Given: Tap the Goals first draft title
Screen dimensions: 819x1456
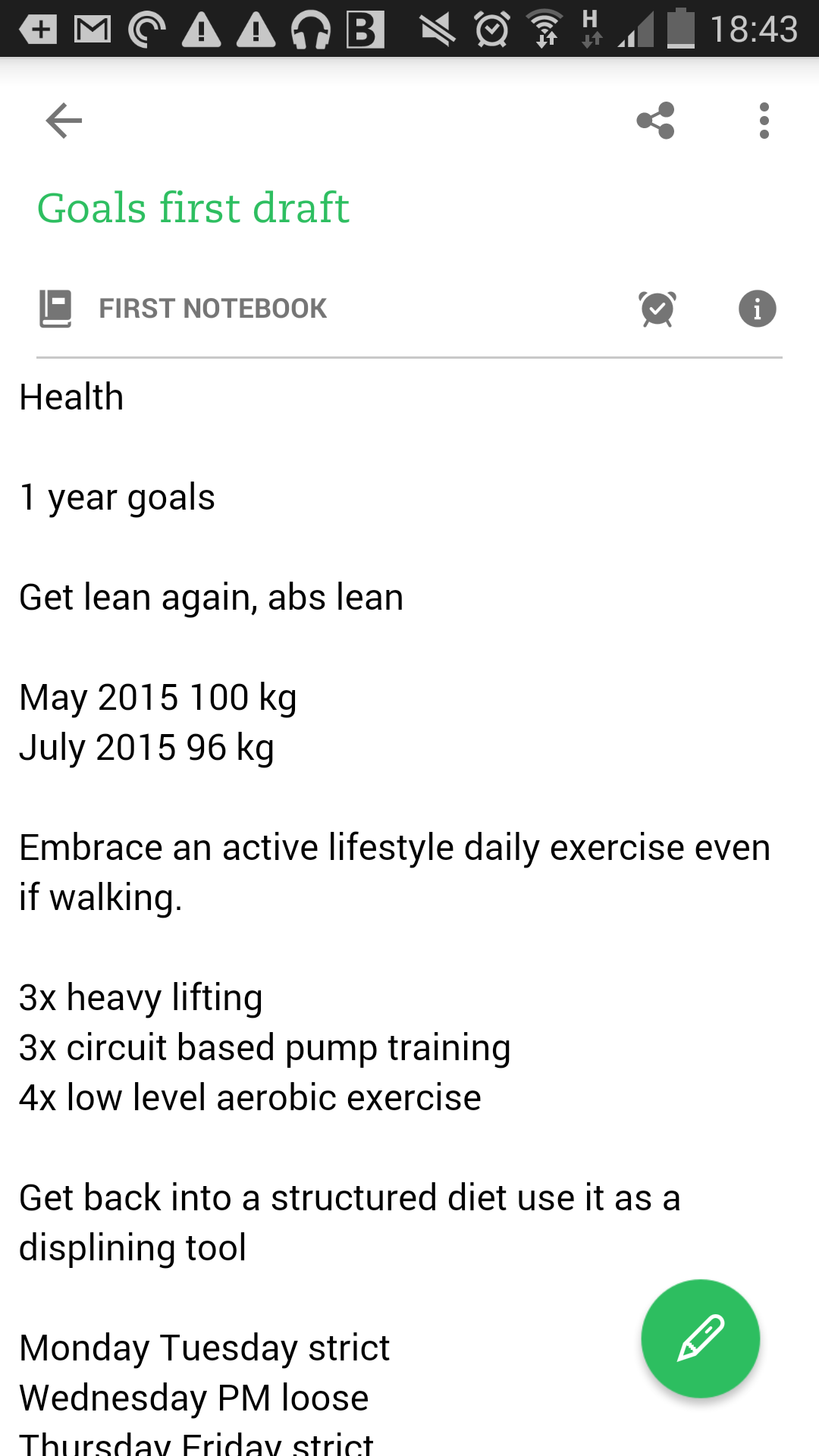Looking at the screenshot, I should coord(193,208).
